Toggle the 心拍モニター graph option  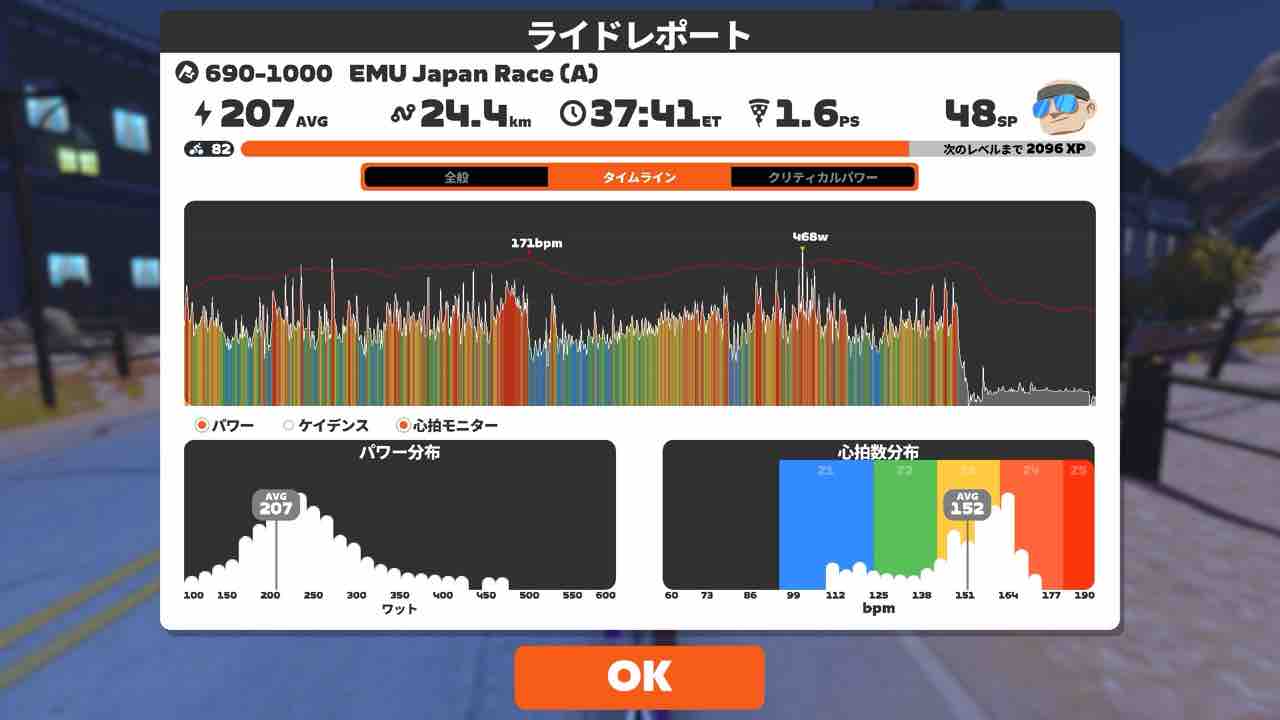click(x=447, y=425)
